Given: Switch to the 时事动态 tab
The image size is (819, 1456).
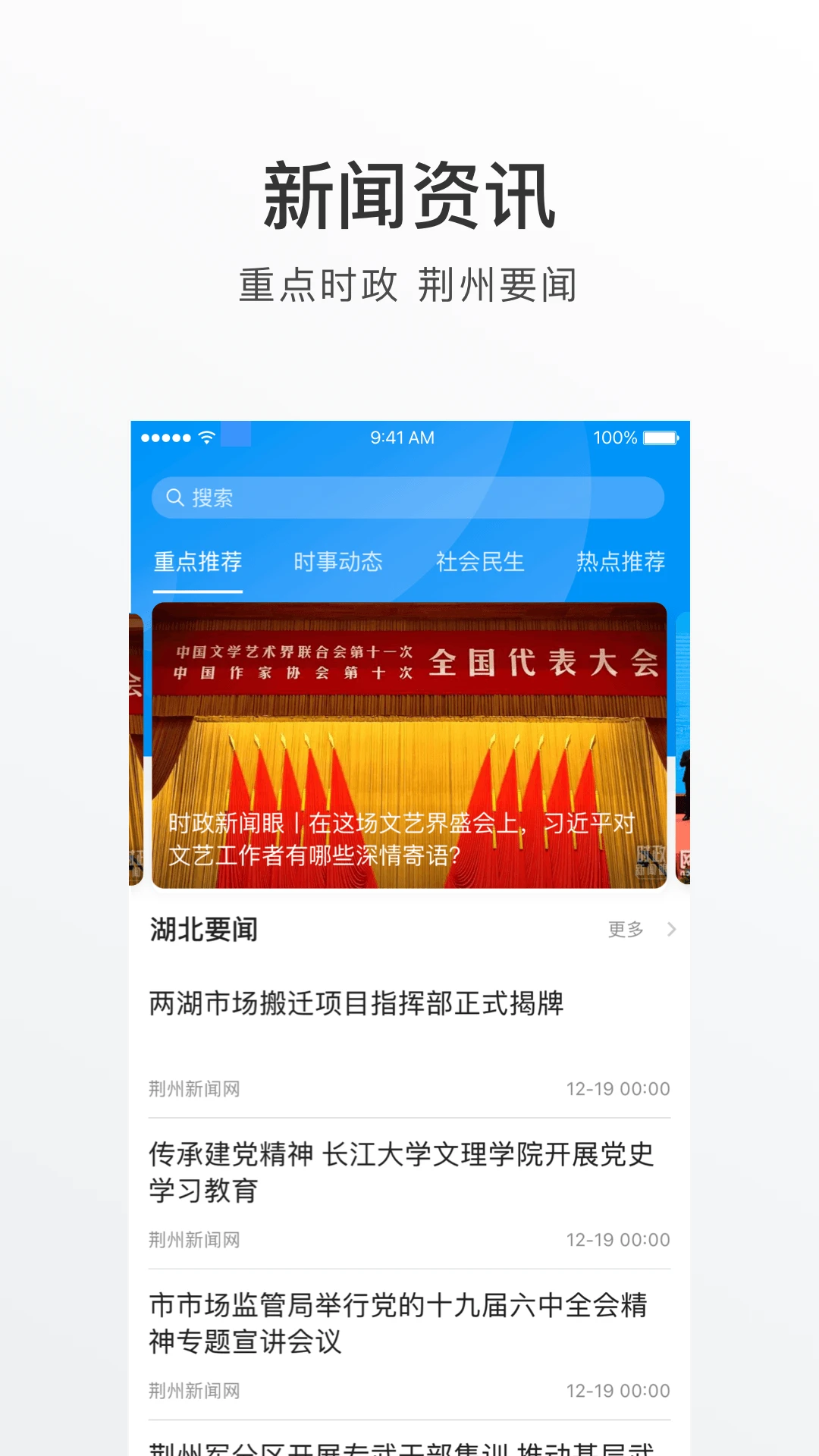Looking at the screenshot, I should (x=339, y=561).
